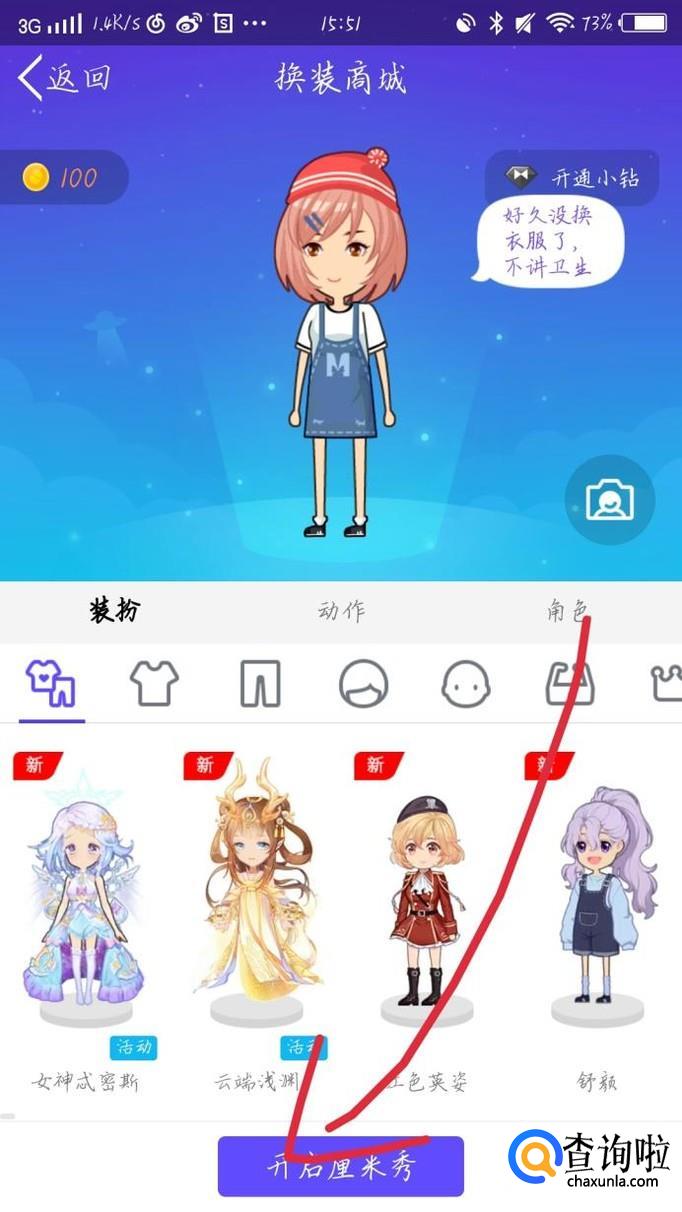
Task: Tap the 开启厘米秀 button
Action: (340, 1166)
